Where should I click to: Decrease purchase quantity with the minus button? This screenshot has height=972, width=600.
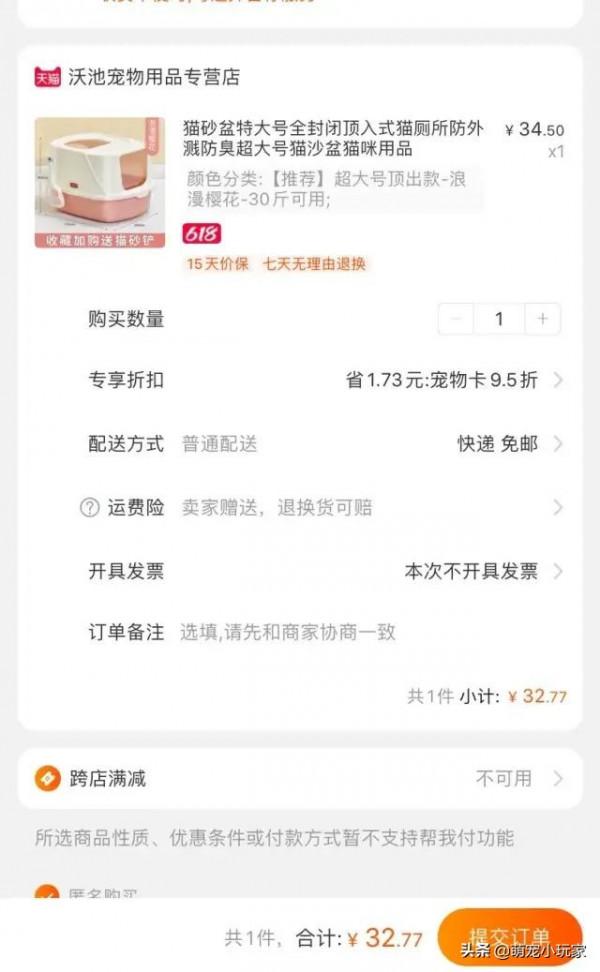coord(457,319)
